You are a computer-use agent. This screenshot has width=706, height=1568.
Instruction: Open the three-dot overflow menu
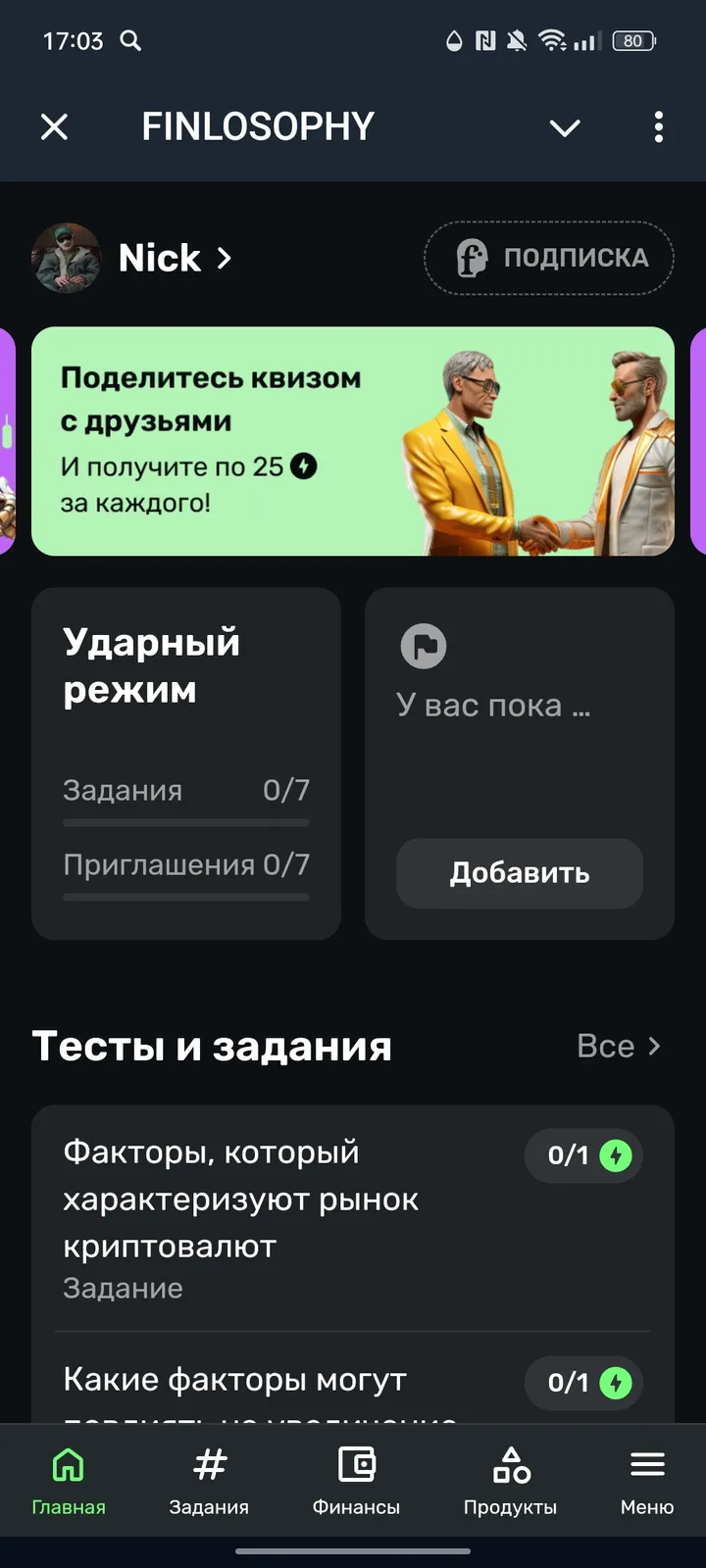coord(659,126)
